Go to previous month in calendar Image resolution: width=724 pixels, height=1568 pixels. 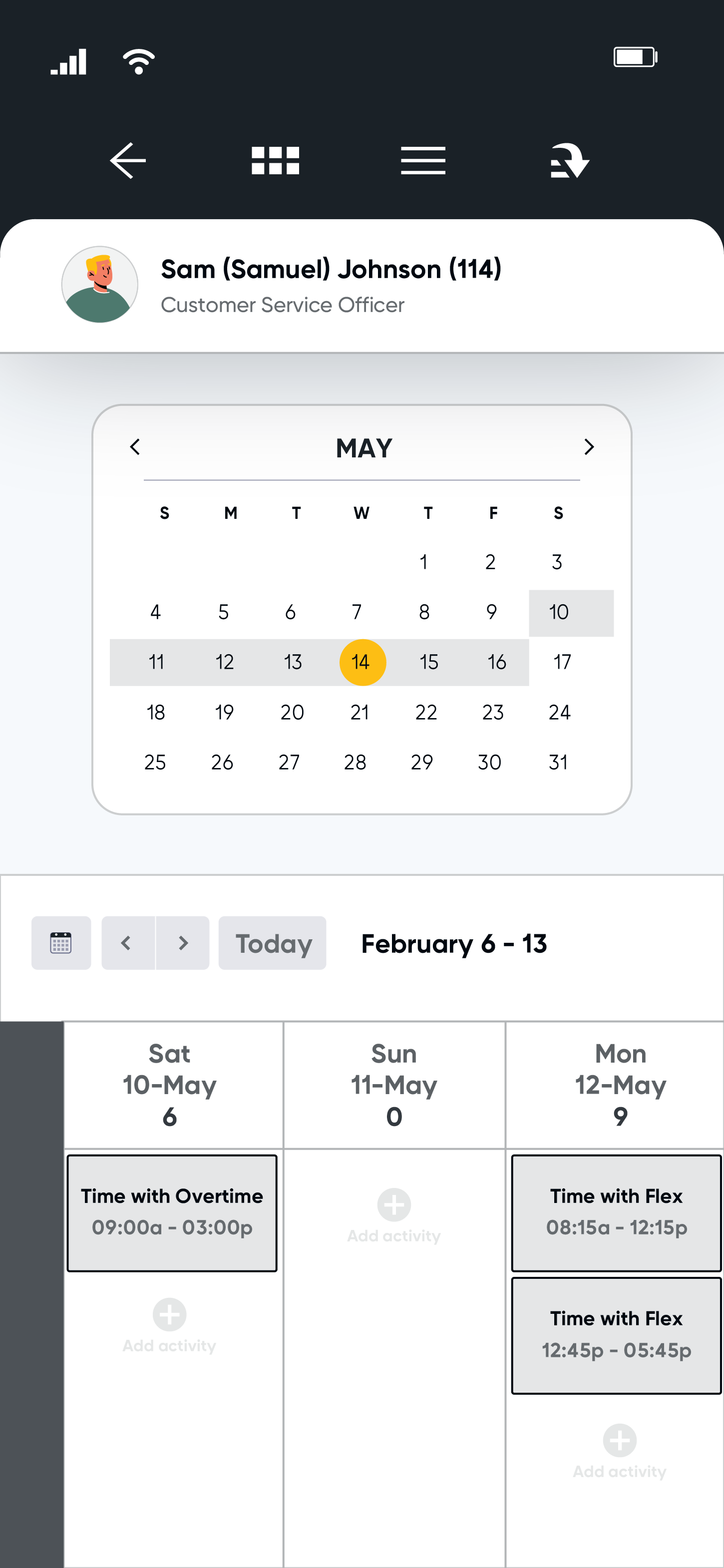(x=135, y=447)
